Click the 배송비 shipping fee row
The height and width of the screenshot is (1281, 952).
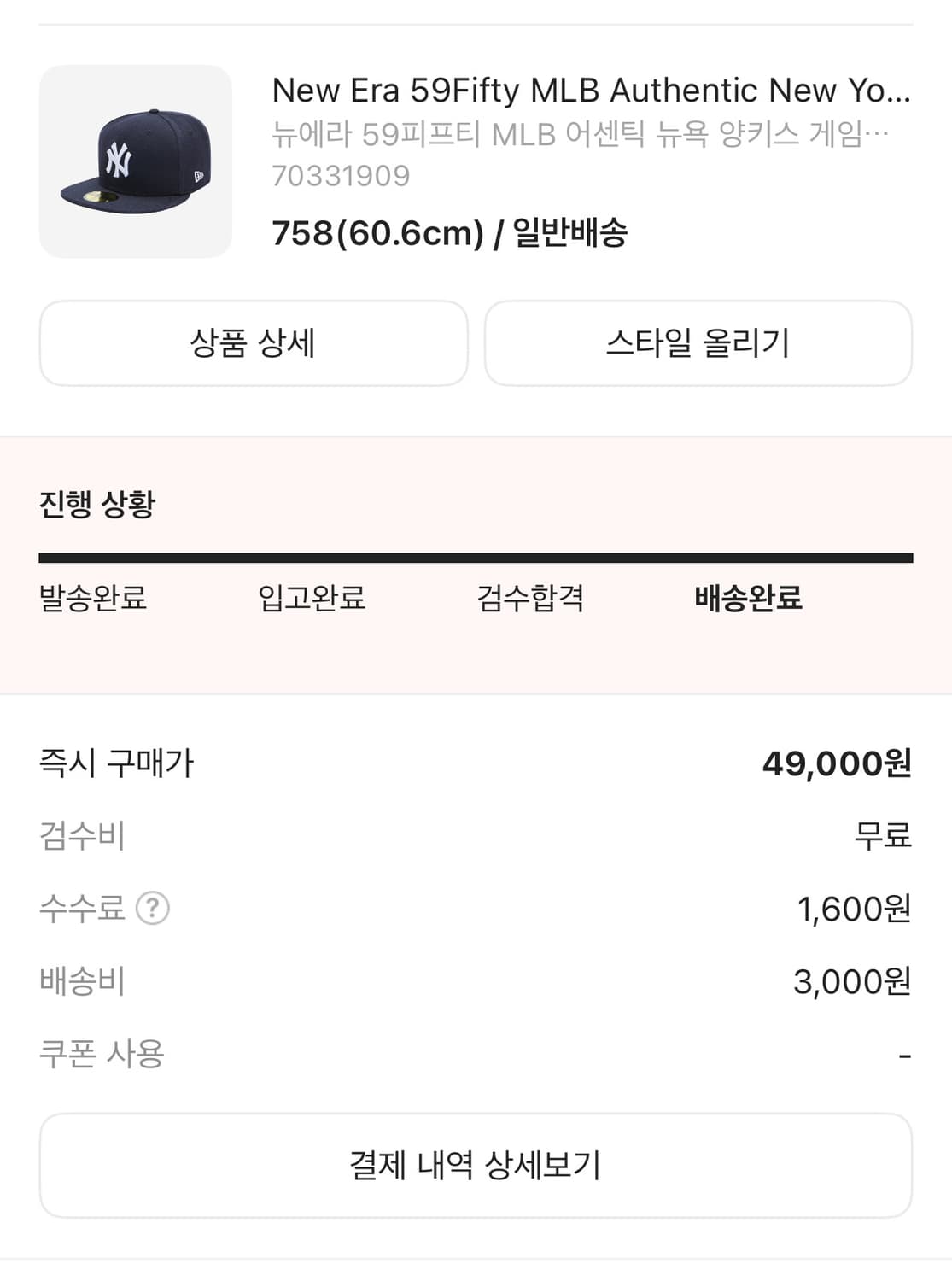coord(82,982)
